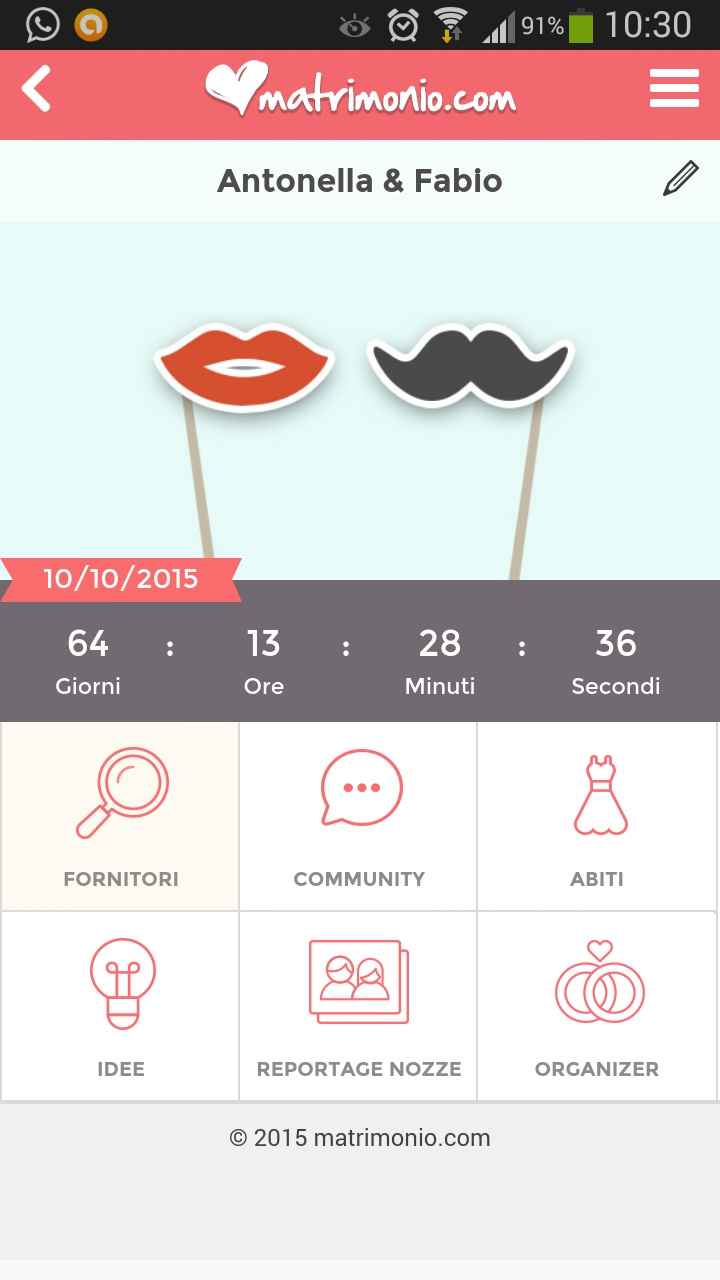The width and height of the screenshot is (720, 1280).
Task: Select the FORNITORI tab section
Action: pyautogui.click(x=119, y=878)
